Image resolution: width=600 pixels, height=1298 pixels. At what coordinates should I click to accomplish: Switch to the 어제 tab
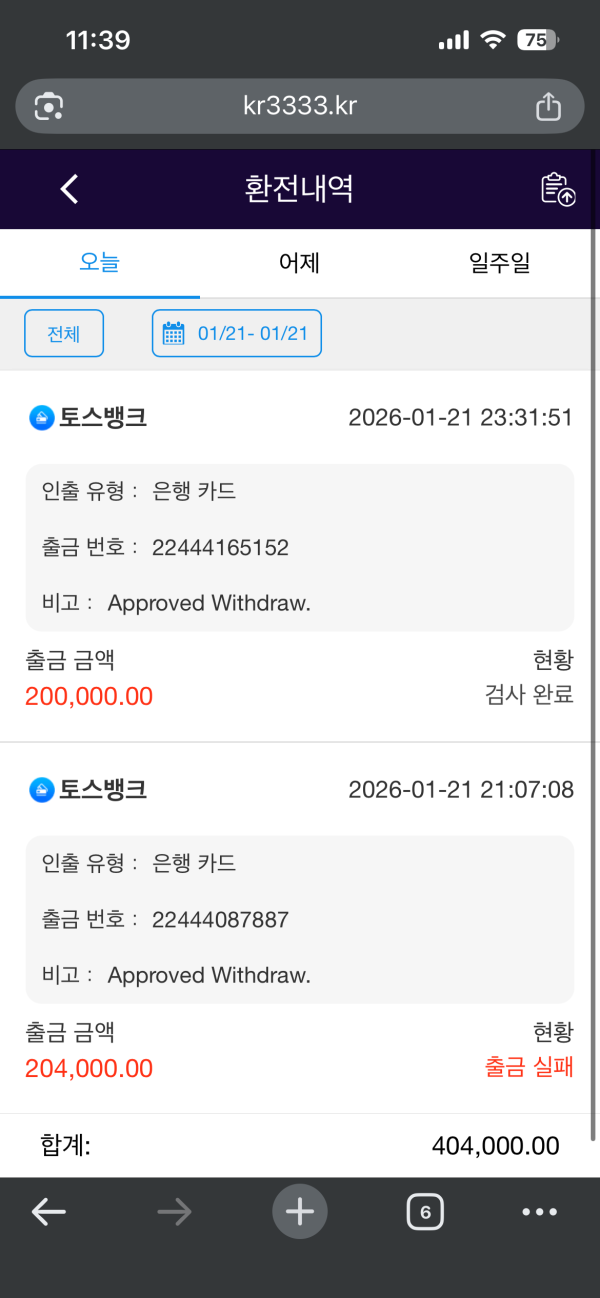coord(299,263)
